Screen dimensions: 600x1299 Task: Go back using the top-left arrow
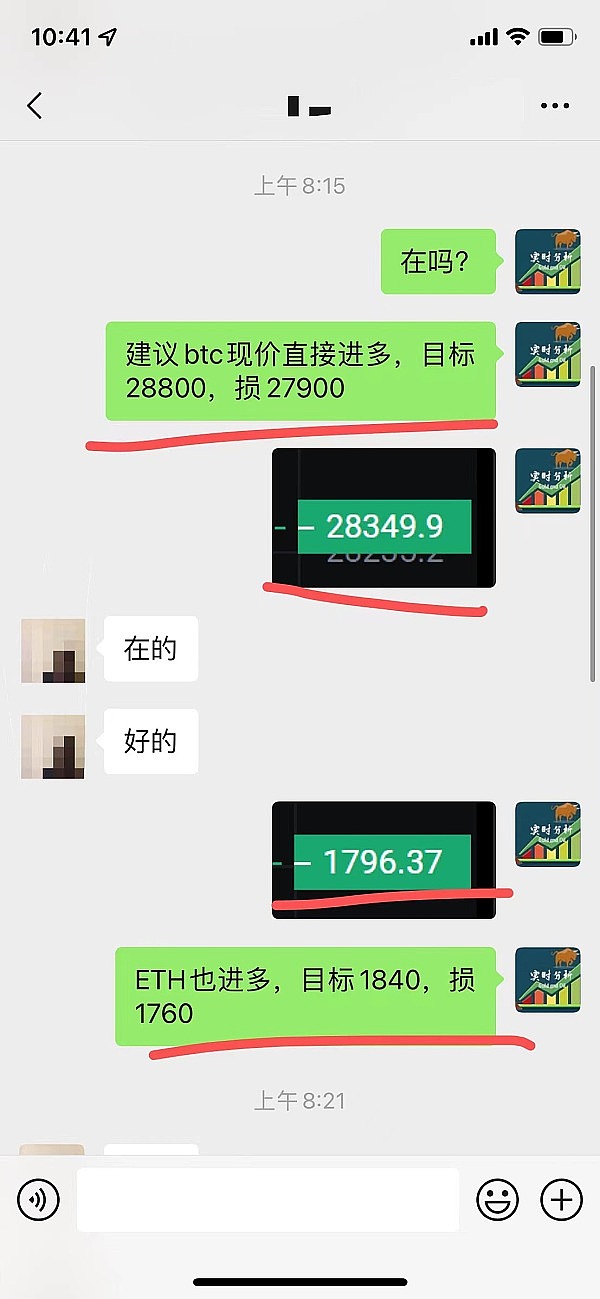[x=35, y=105]
